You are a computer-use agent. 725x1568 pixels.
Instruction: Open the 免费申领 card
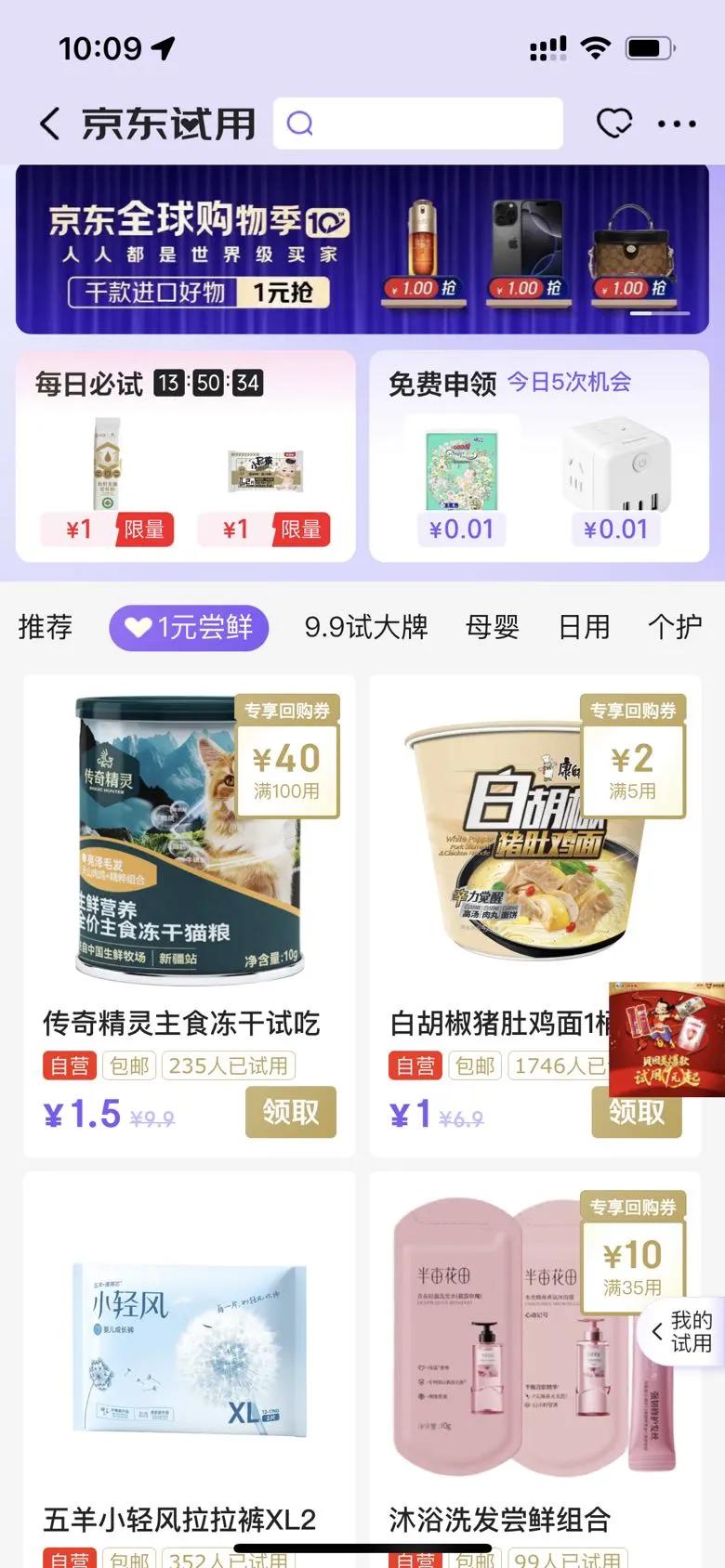(539, 456)
